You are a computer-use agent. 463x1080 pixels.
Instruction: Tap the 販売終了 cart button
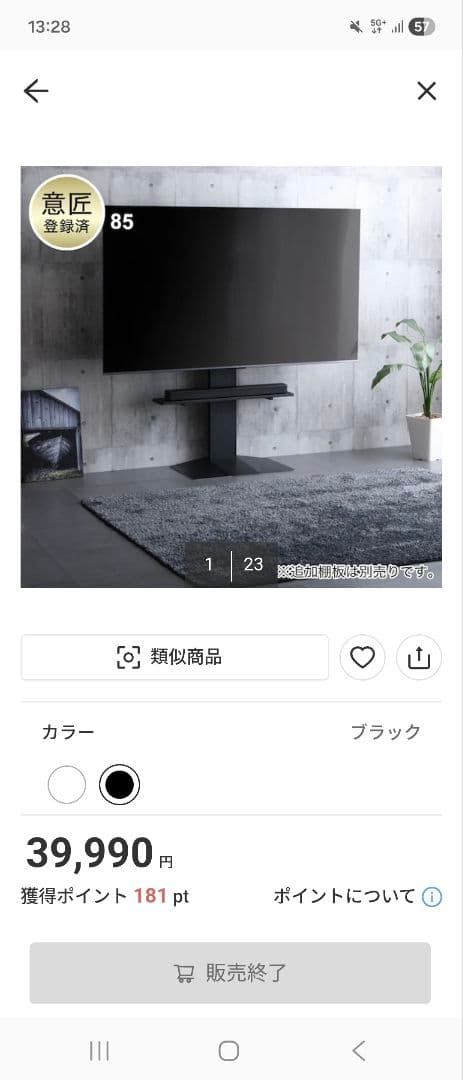[230, 973]
